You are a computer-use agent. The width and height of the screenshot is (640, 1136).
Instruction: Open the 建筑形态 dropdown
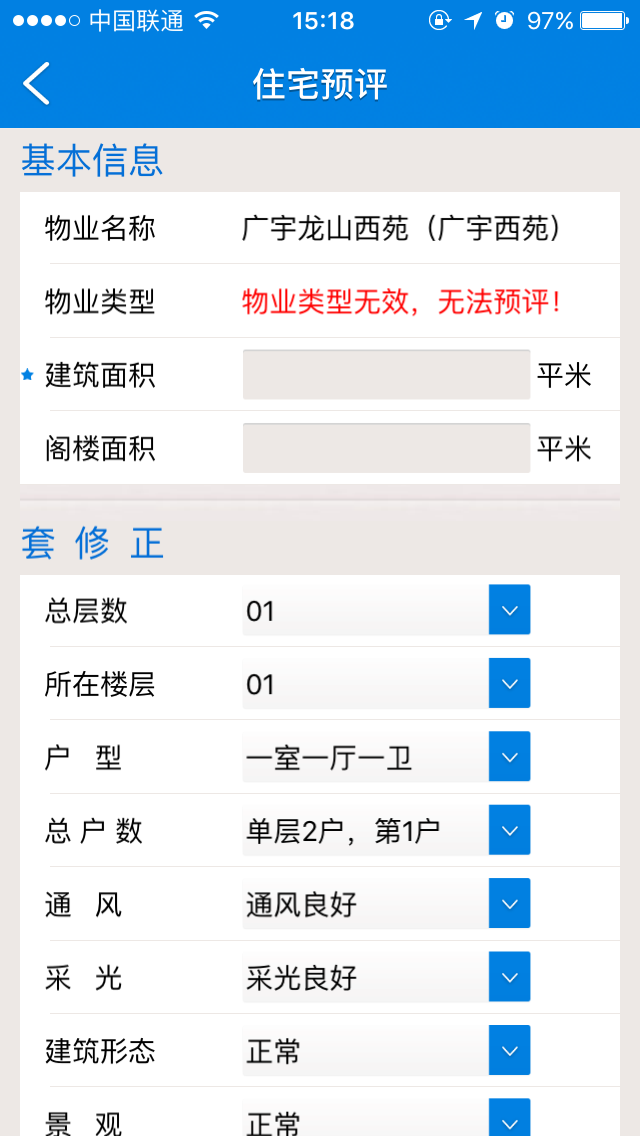coord(386,1051)
